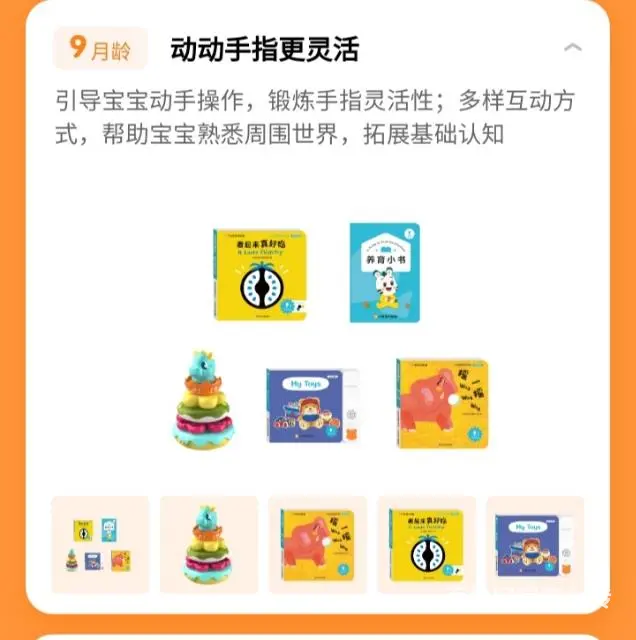
Task: Select the thumbnail showing all items together
Action: point(100,544)
